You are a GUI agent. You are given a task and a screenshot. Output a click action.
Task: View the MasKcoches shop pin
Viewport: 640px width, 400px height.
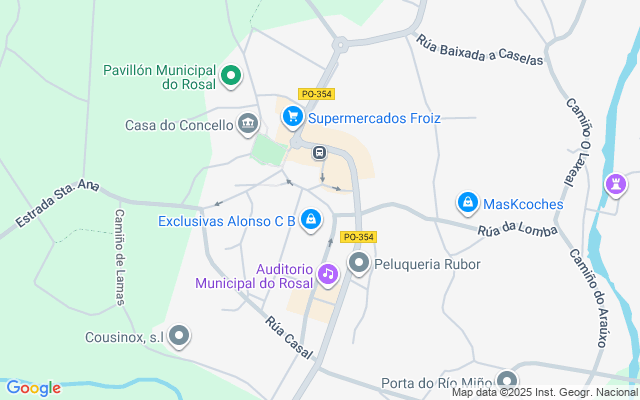(x=467, y=203)
